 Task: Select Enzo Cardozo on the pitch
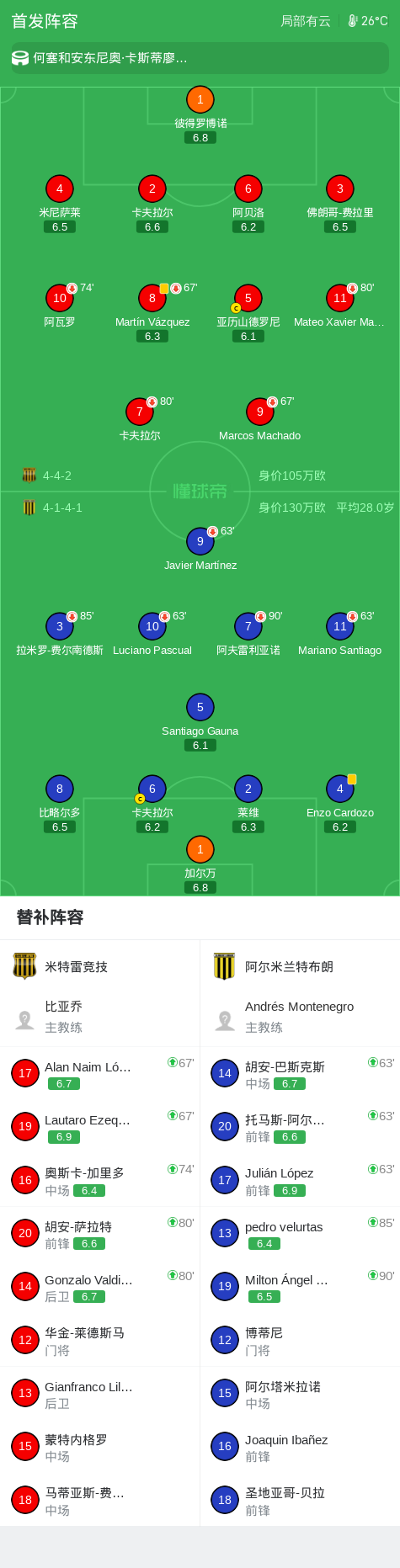pyautogui.click(x=339, y=804)
